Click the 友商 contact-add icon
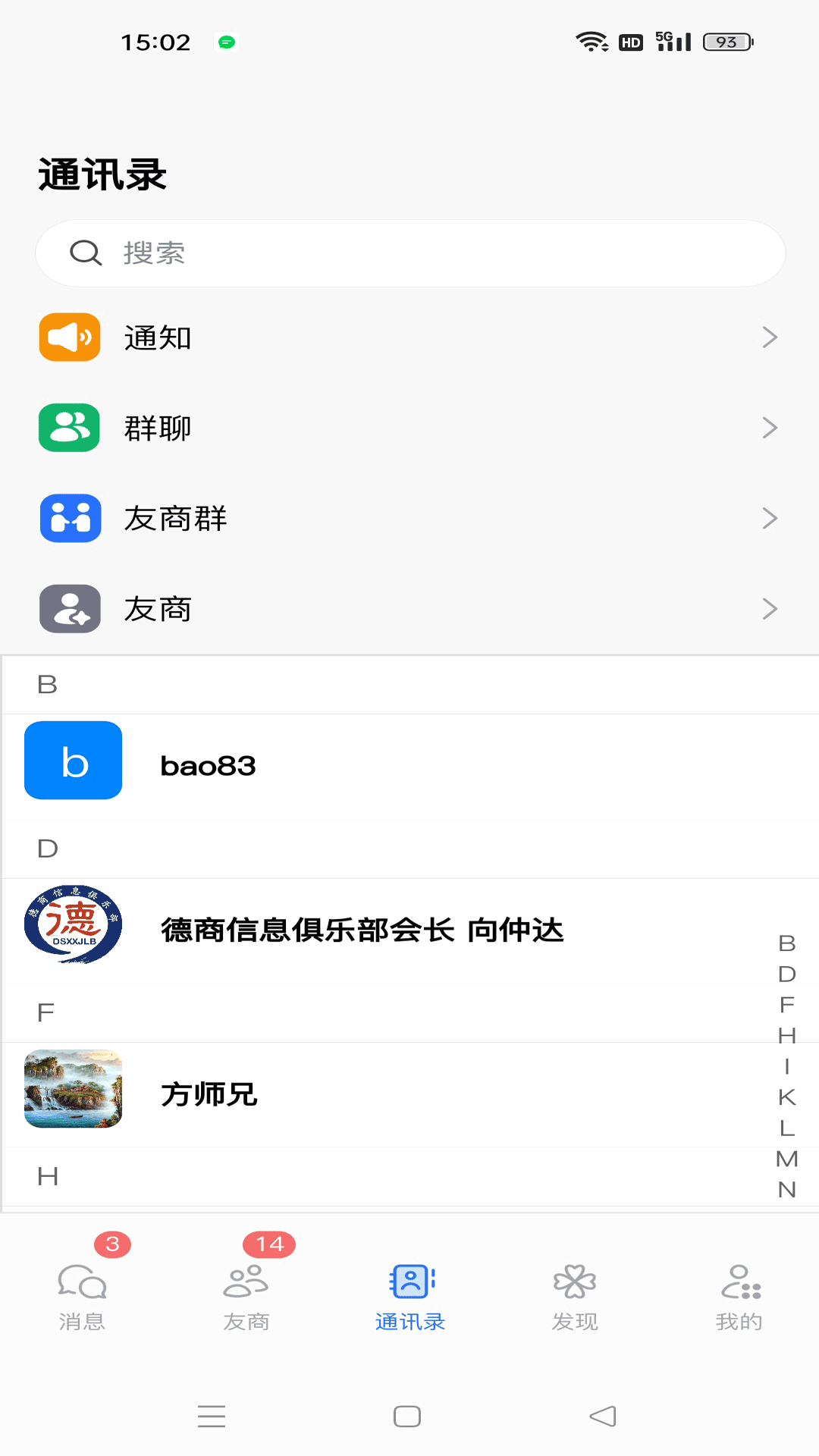 [69, 608]
